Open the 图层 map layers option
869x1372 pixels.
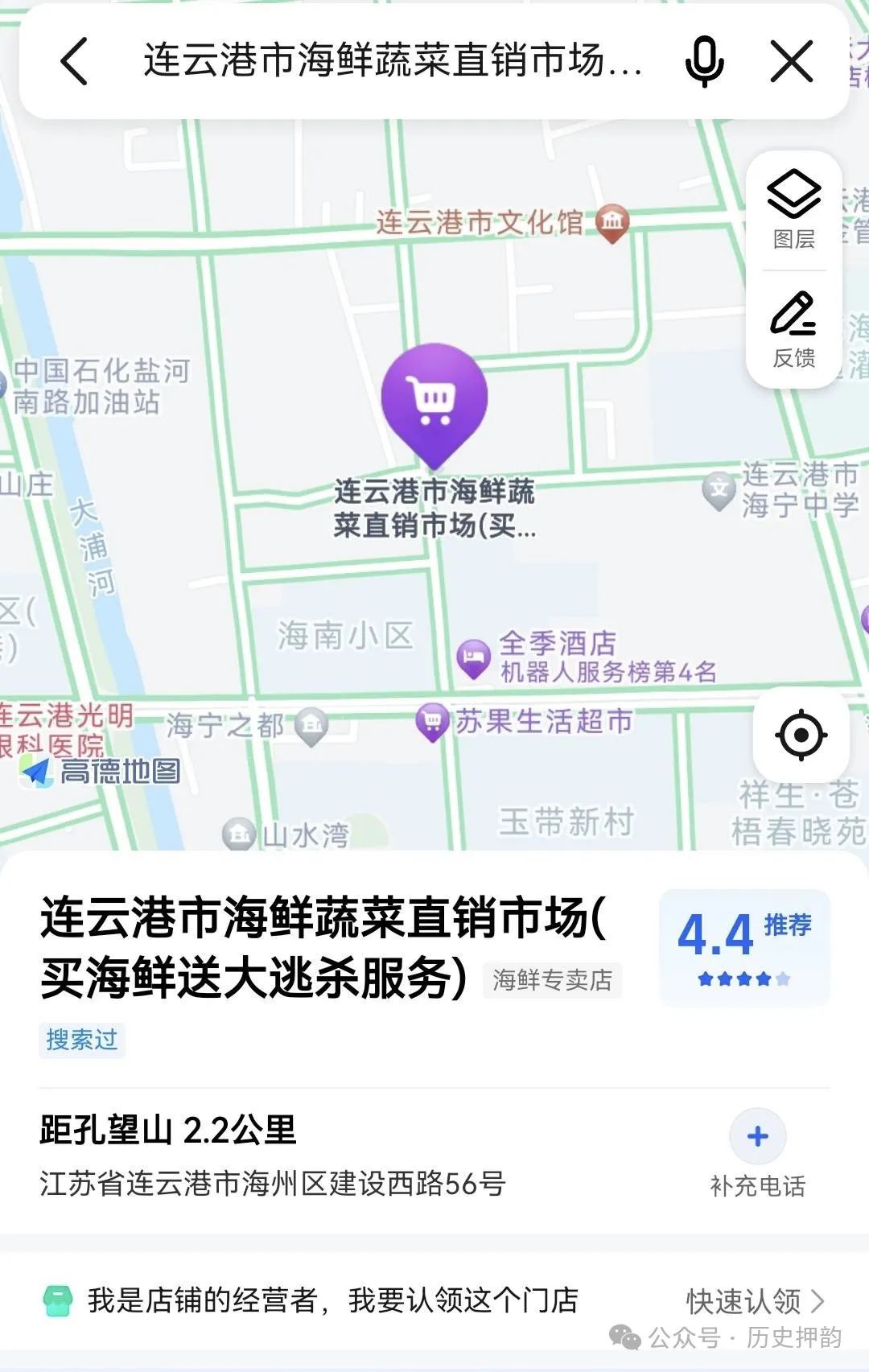794,209
